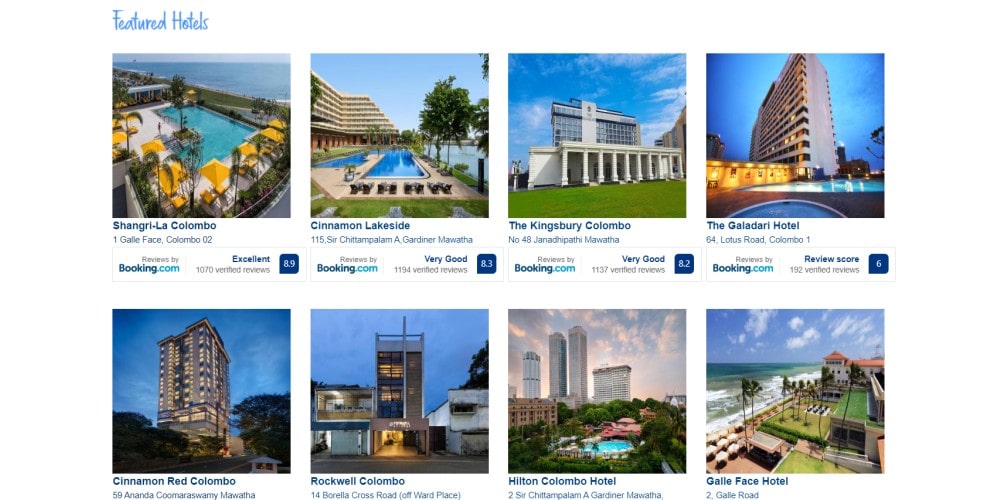
Task: Open The Kingsbury Colombo hotel photo
Action: pos(597,136)
